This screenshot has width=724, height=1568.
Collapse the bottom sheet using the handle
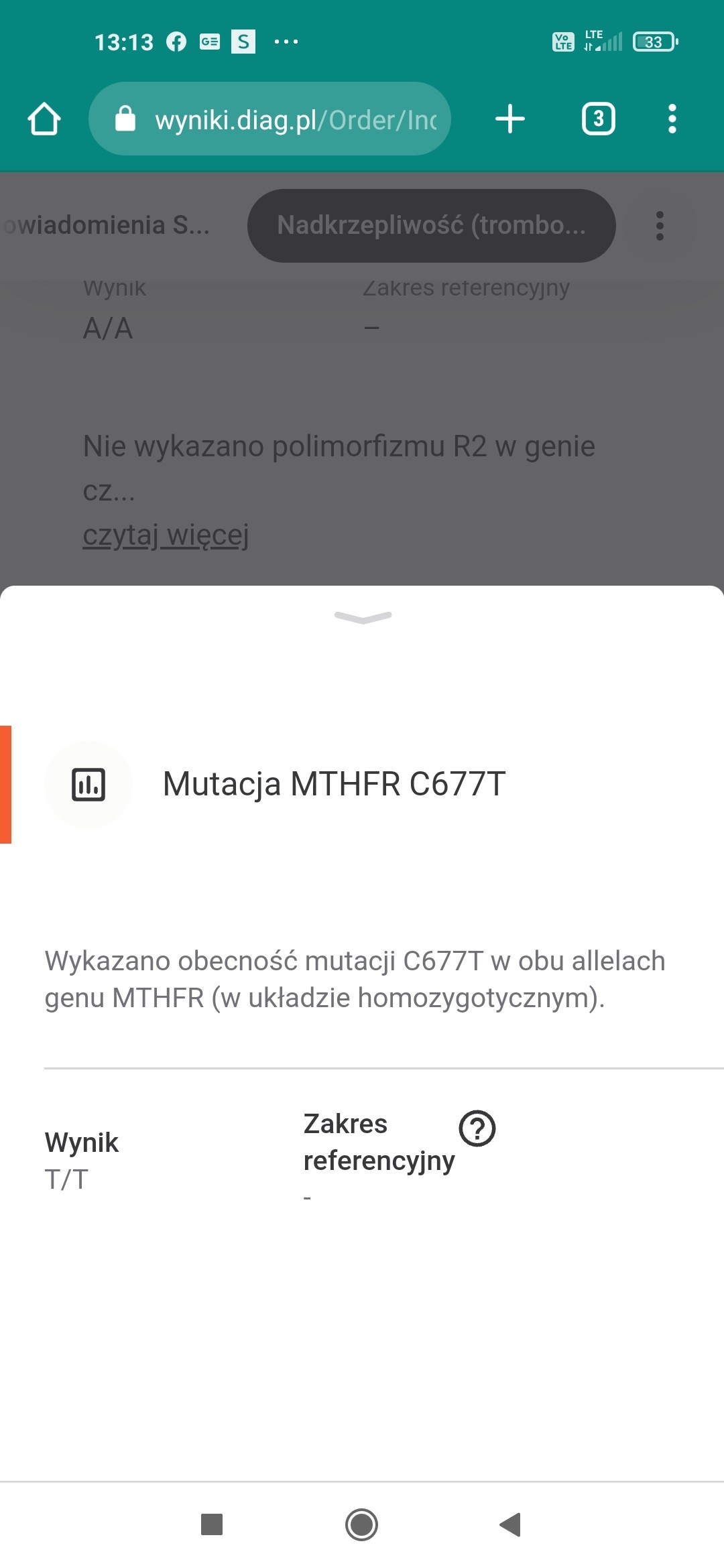[x=363, y=617]
